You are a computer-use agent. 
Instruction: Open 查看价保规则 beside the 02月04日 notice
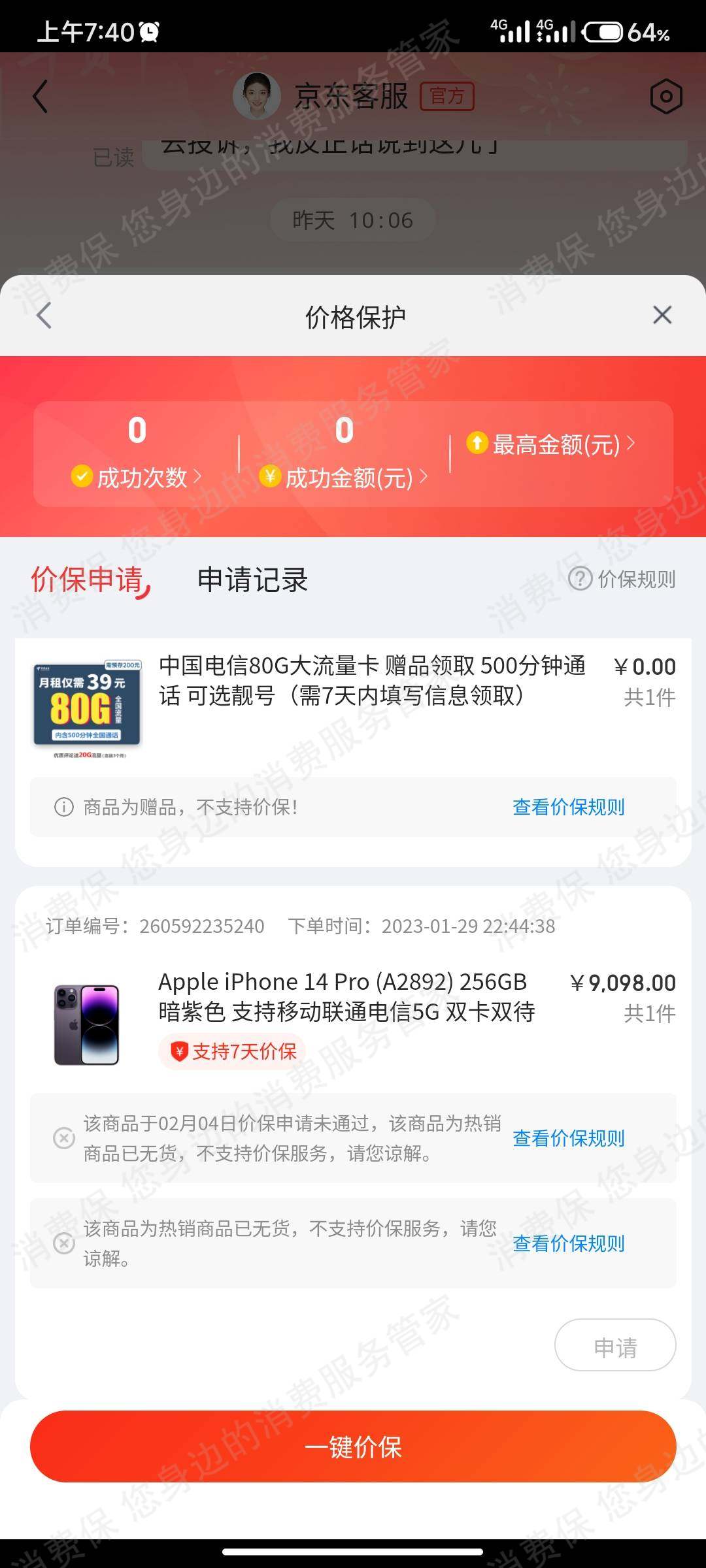(568, 1138)
